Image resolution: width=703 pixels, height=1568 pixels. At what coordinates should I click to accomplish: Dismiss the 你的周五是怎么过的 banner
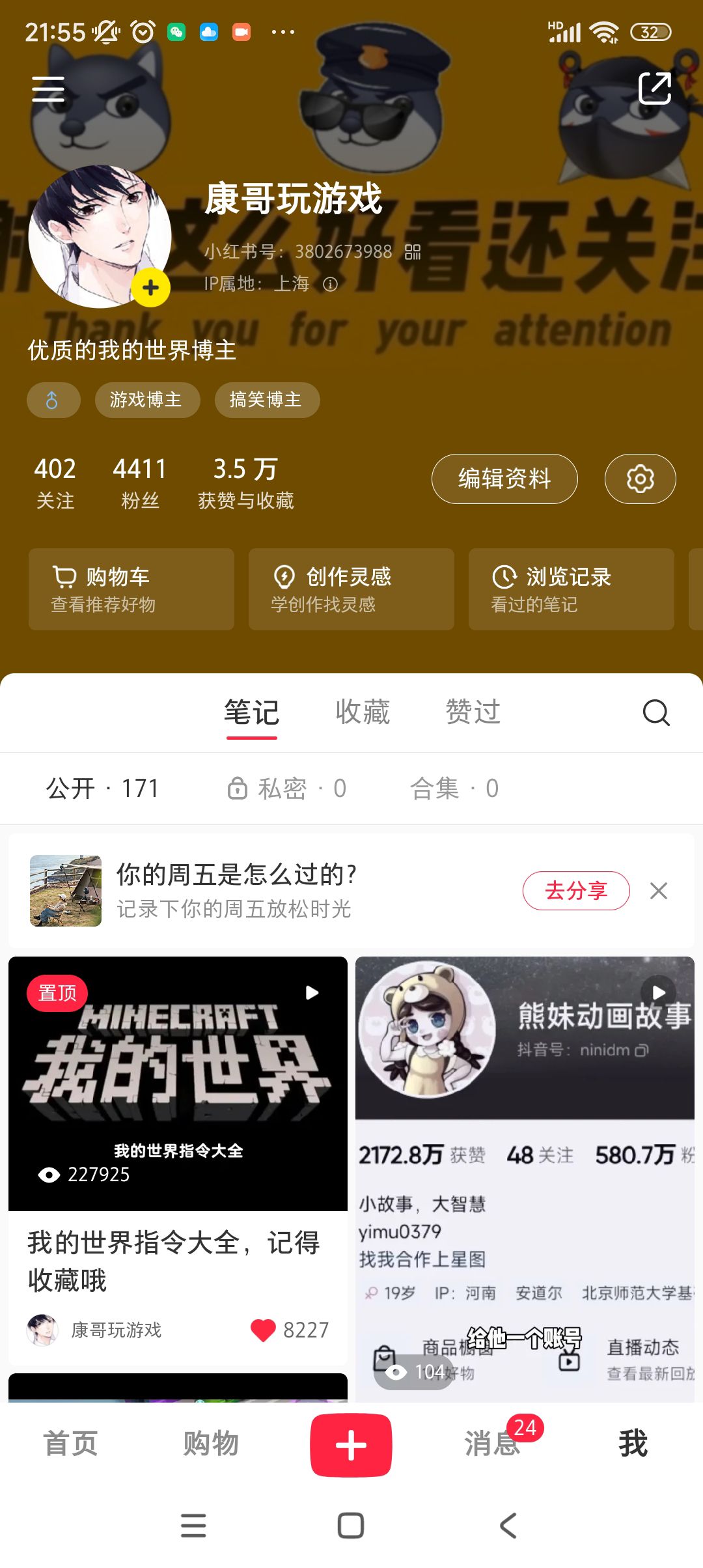coord(659,891)
